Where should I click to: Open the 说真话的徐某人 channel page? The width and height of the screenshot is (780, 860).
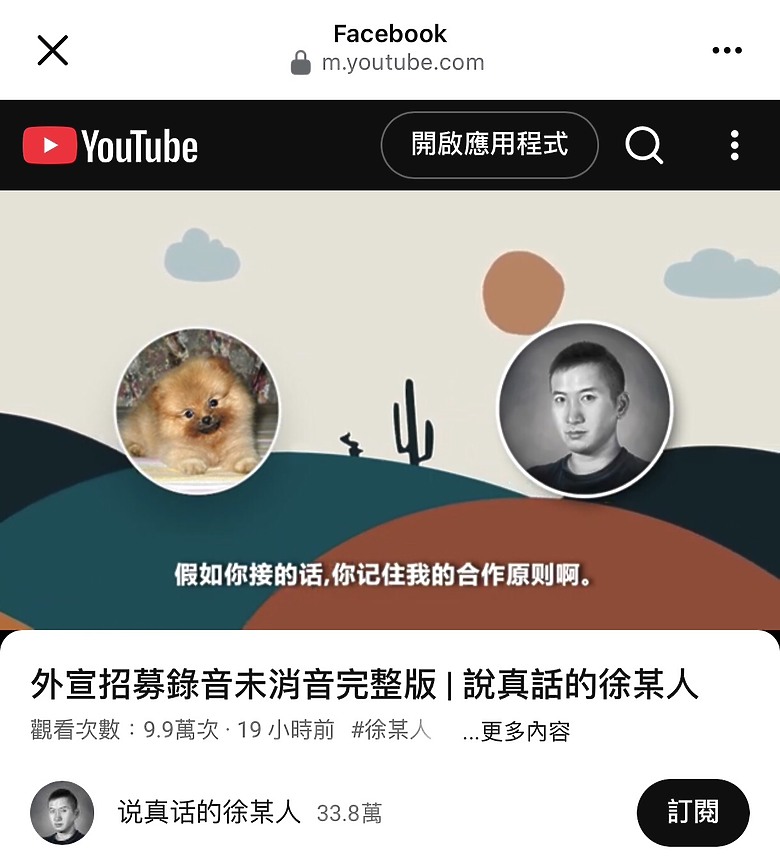click(209, 812)
